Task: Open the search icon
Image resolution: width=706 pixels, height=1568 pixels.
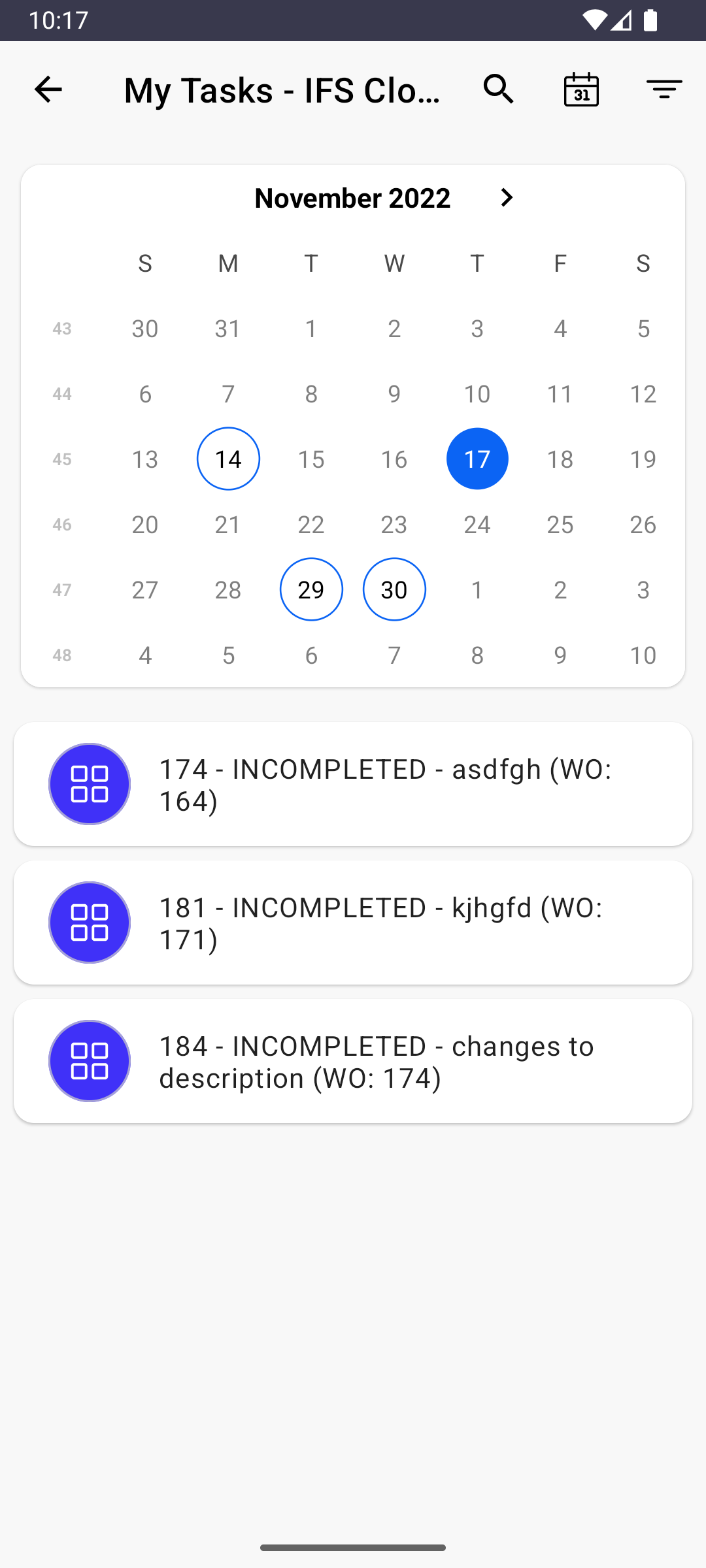Action: [499, 89]
